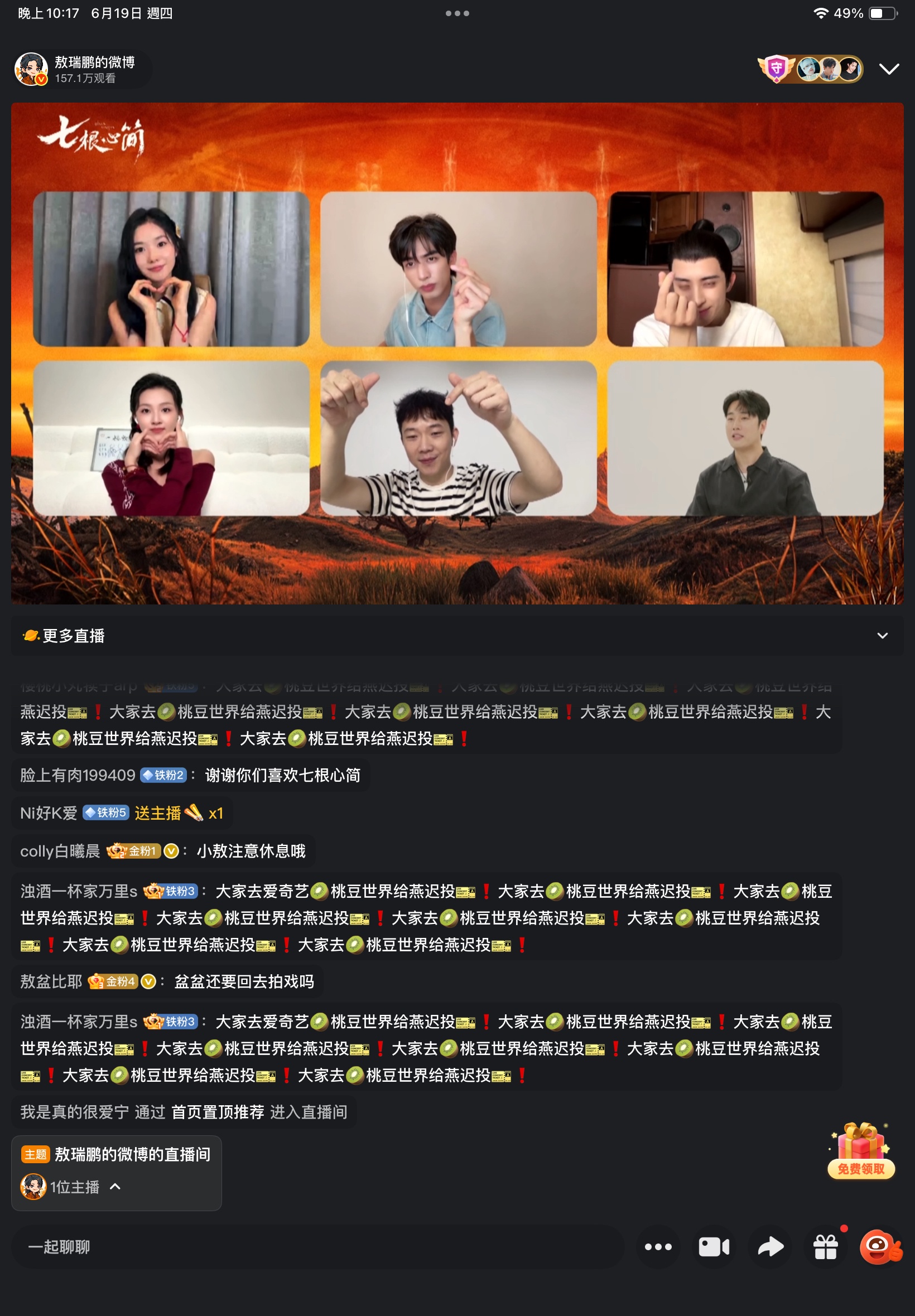Viewport: 915px width, 1316px height.
Task: Open user 敖盆比耶 in chat
Action: (50, 981)
